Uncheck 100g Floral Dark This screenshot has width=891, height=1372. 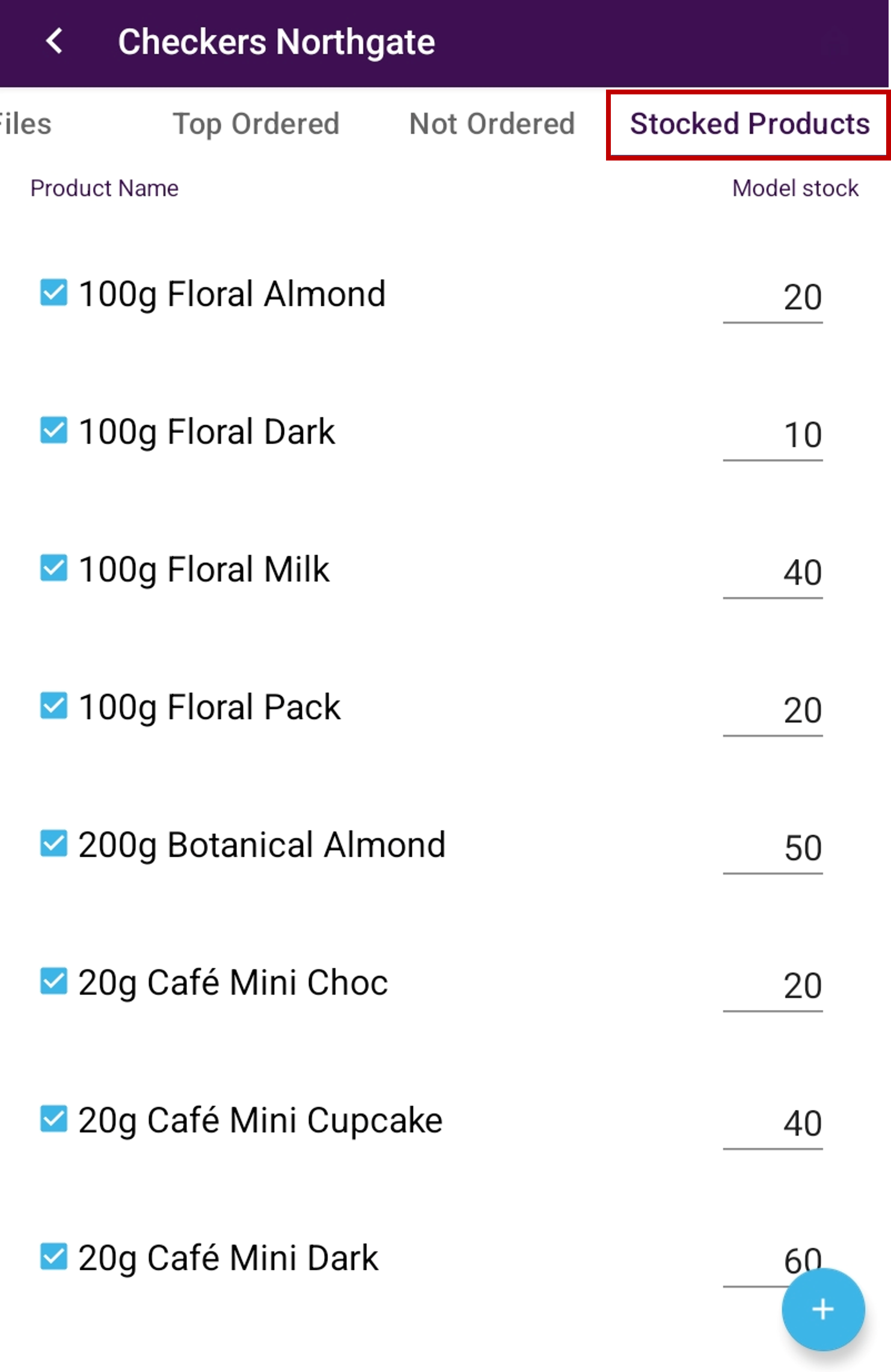[54, 431]
